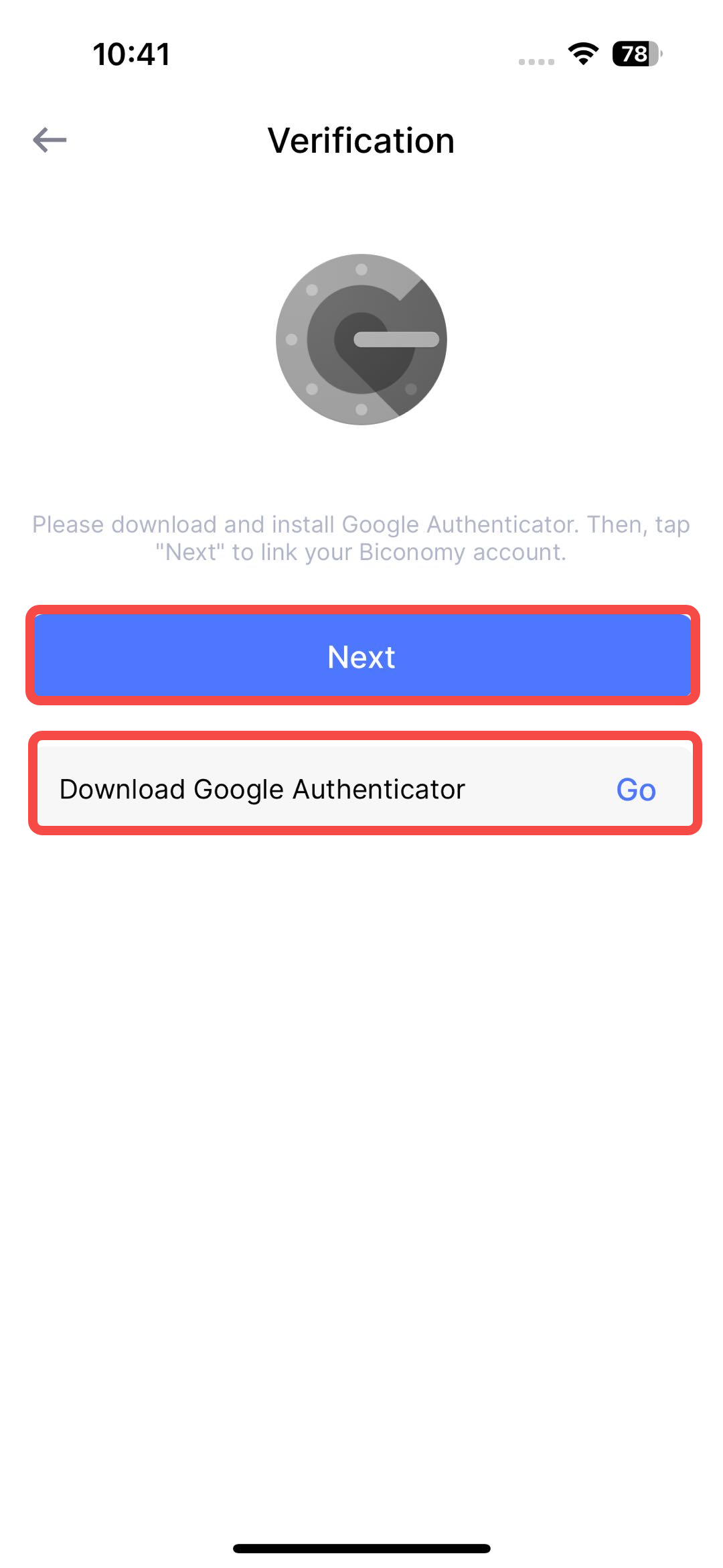Go back from the Verification screen
The width and height of the screenshot is (723, 1568).
point(50,140)
